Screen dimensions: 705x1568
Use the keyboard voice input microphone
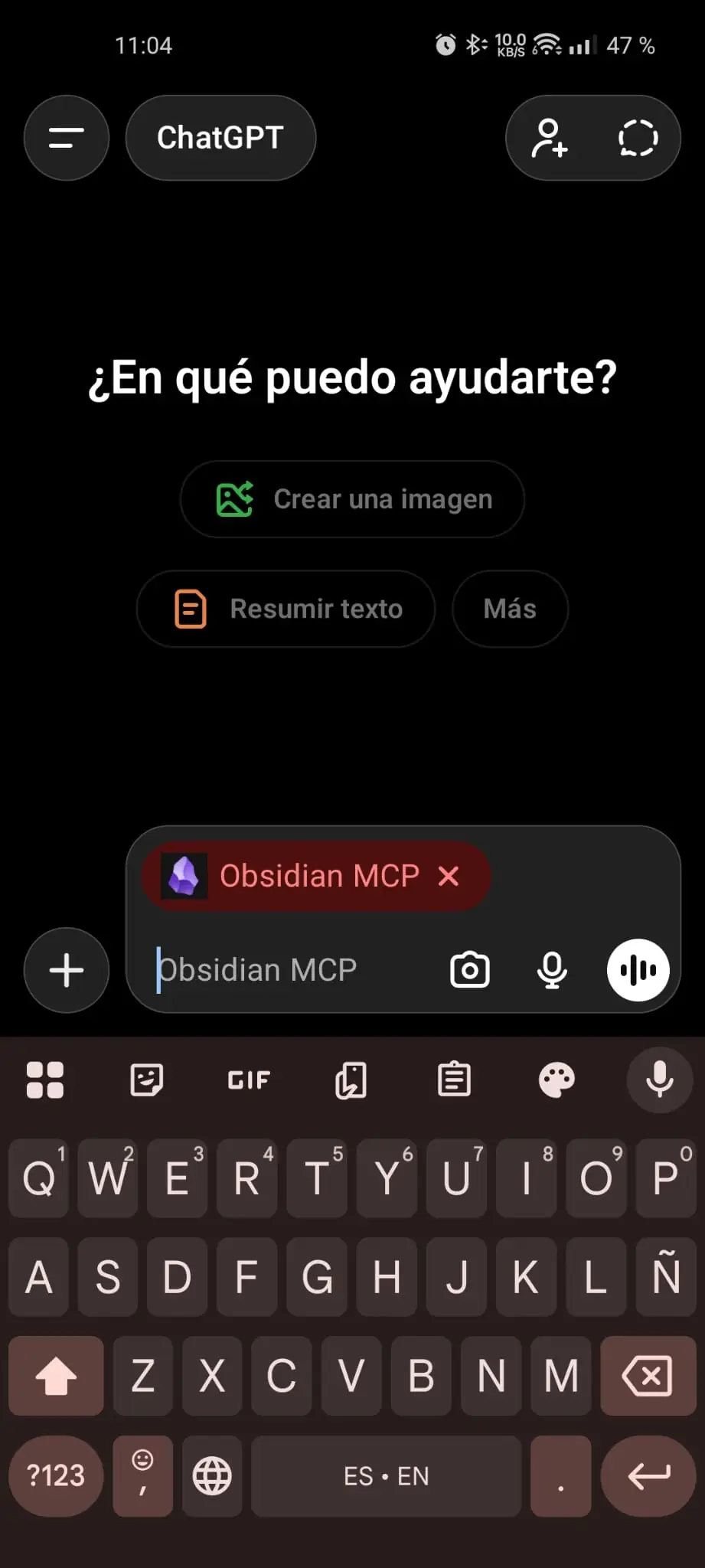[x=659, y=1080]
